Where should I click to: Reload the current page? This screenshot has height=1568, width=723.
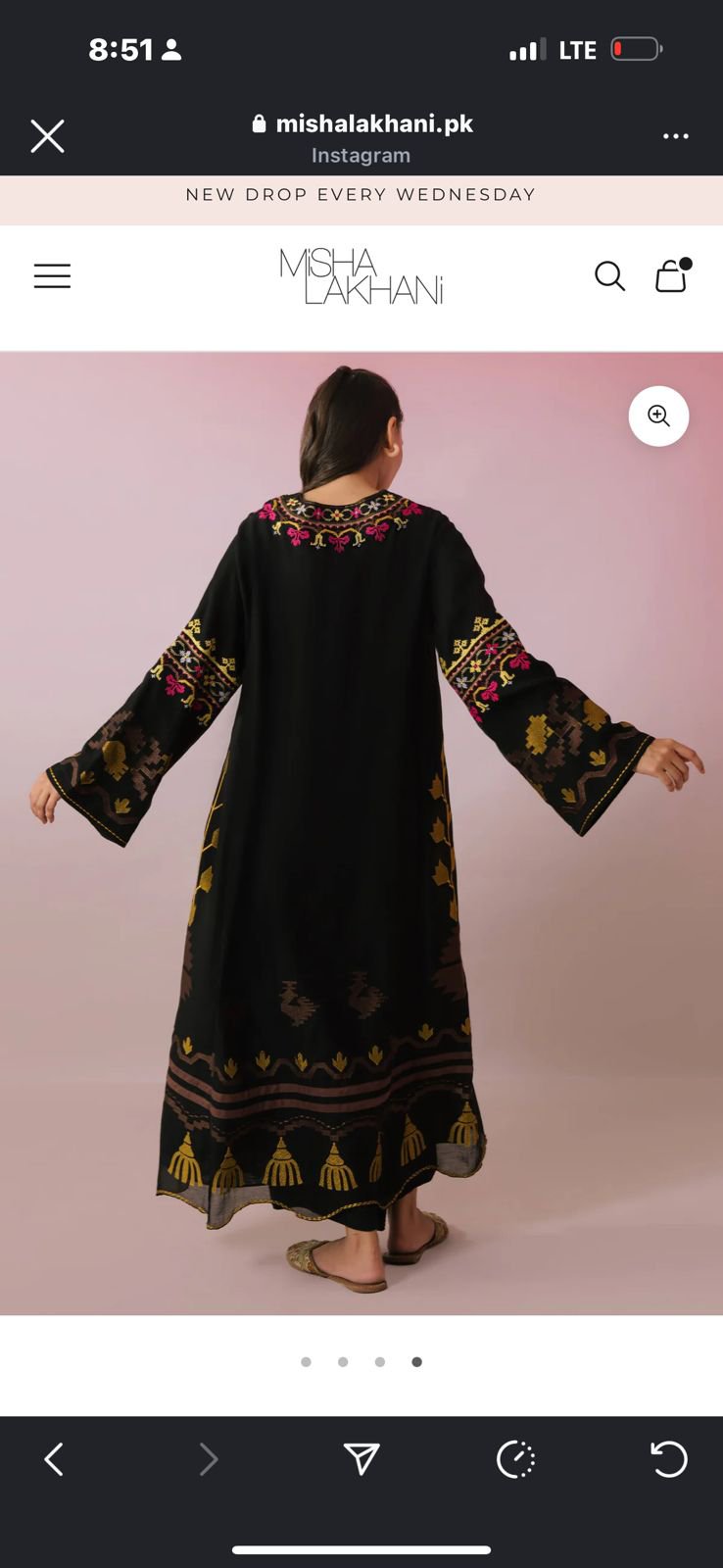click(669, 1459)
